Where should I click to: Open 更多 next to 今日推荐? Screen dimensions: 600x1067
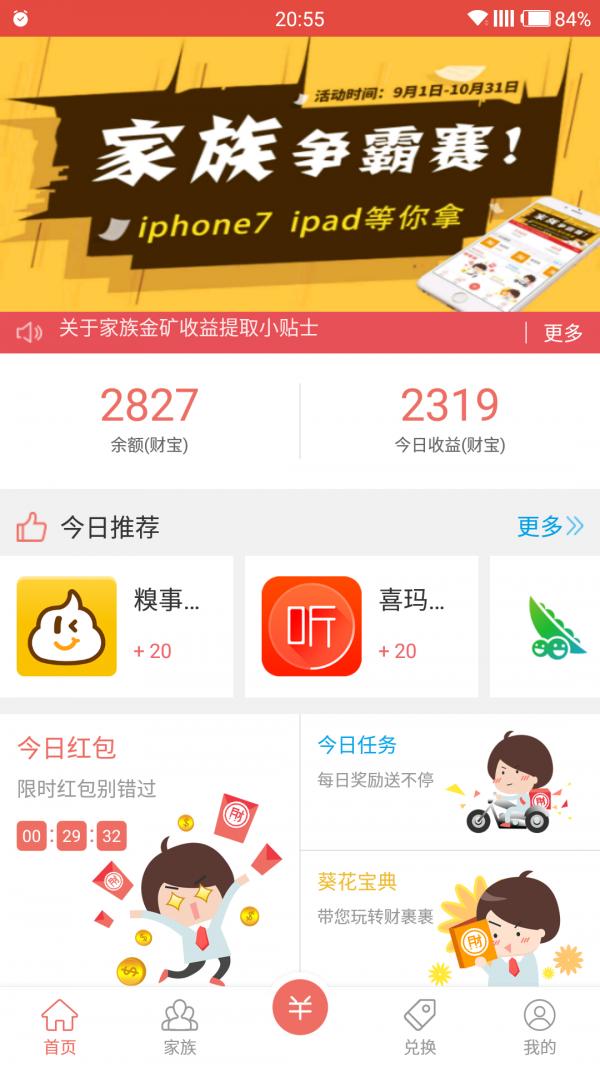pyautogui.click(x=550, y=526)
